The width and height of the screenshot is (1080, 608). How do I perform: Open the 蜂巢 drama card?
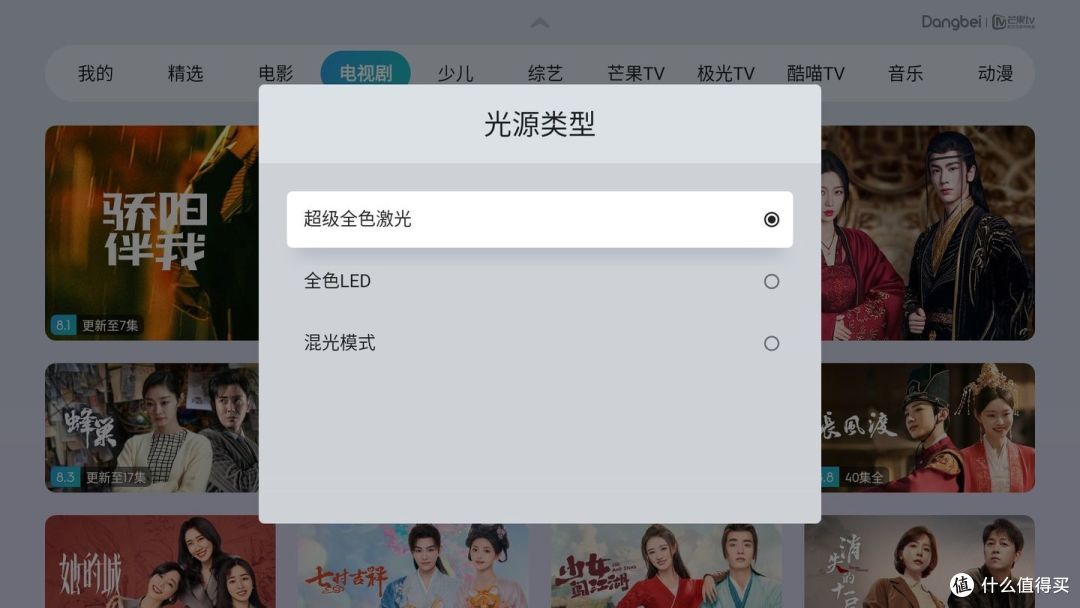(150, 427)
